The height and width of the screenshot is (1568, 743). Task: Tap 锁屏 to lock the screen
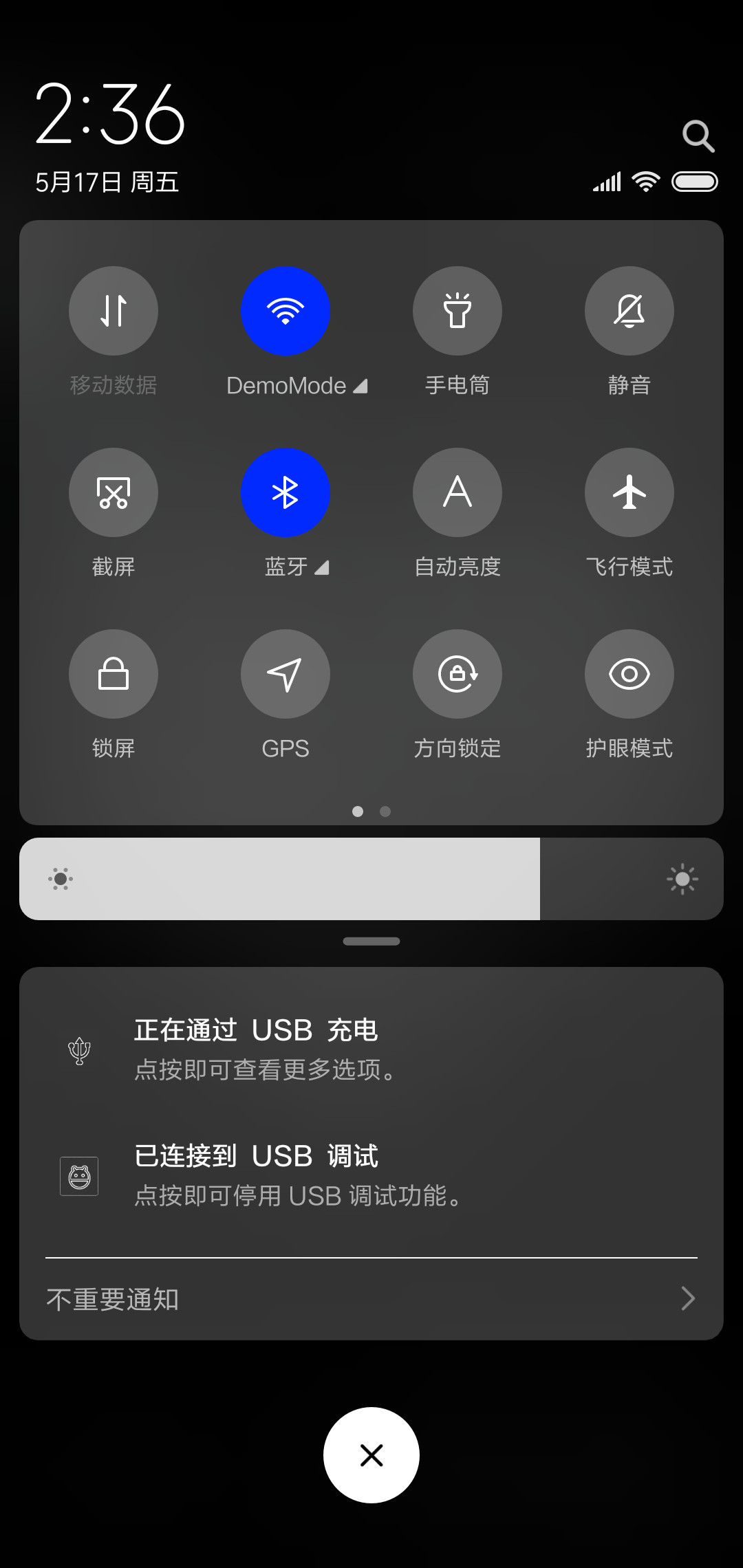pos(114,674)
